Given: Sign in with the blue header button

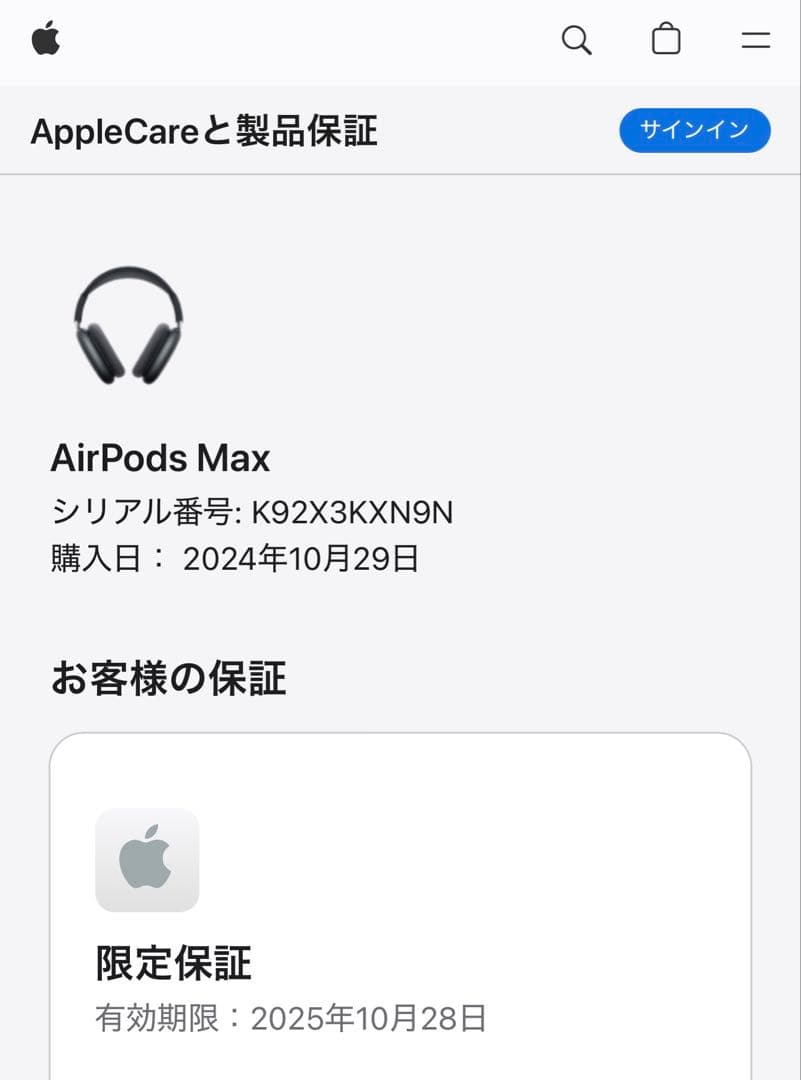Looking at the screenshot, I should click(x=694, y=130).
